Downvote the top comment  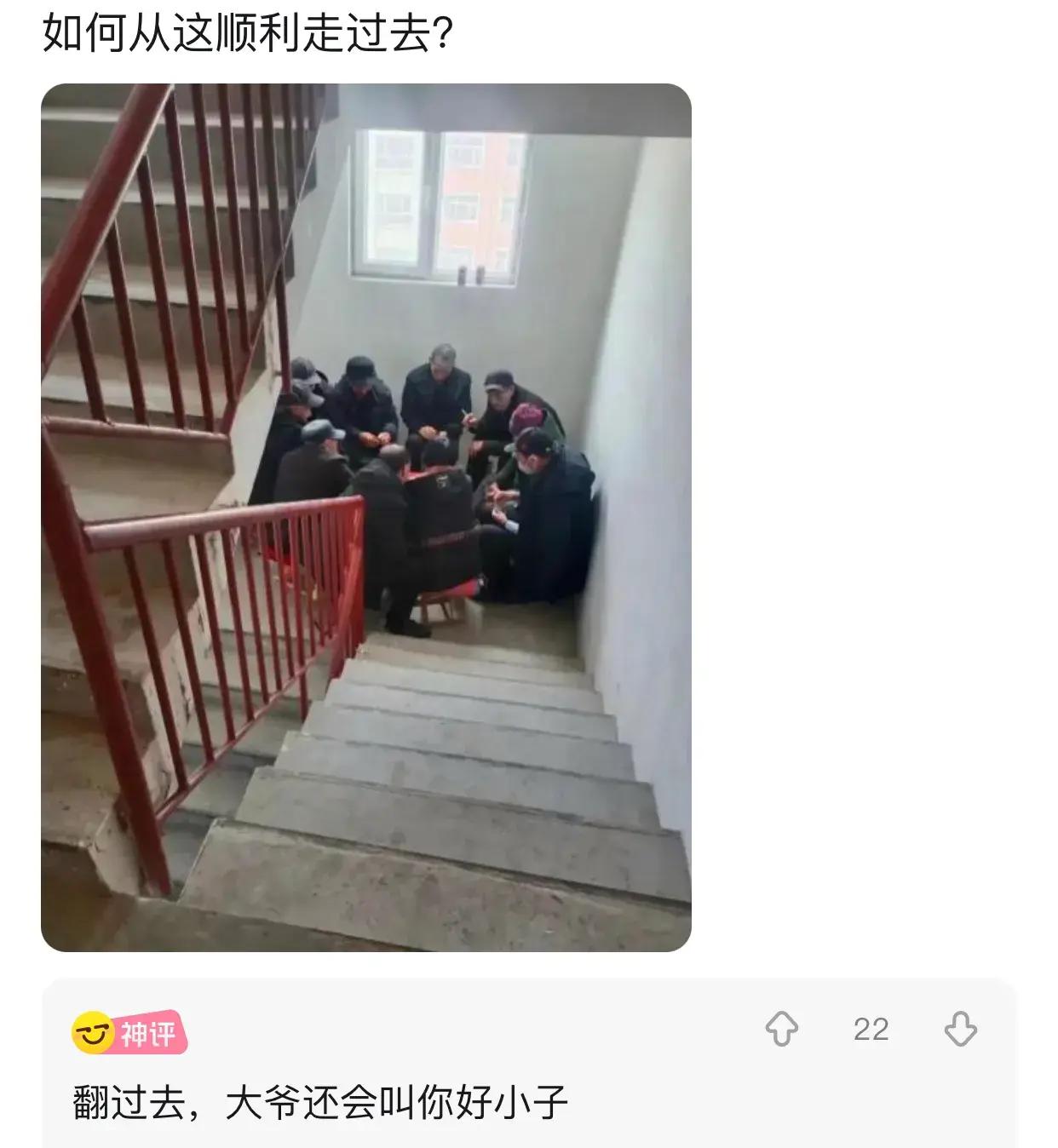coord(960,1029)
